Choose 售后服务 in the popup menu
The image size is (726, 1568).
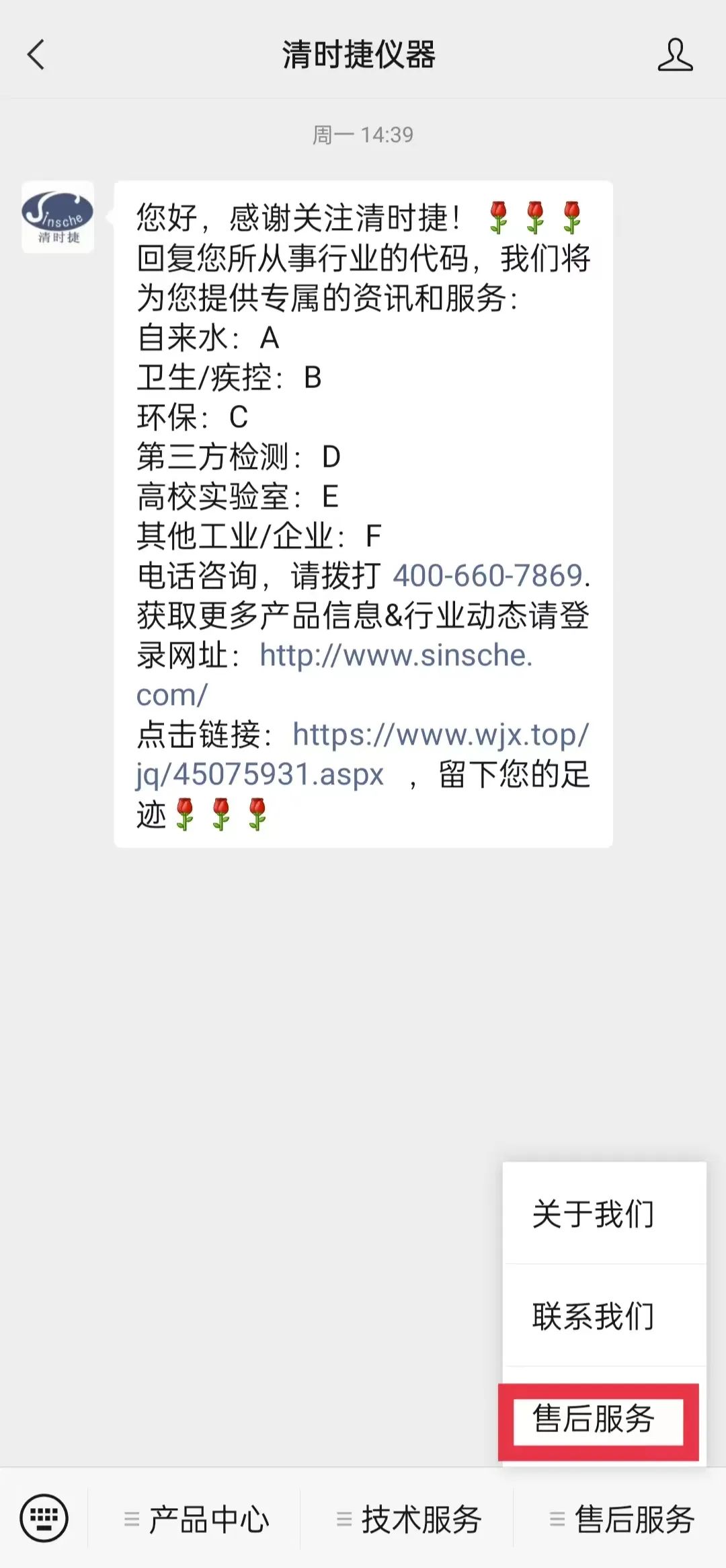pyautogui.click(x=594, y=1419)
